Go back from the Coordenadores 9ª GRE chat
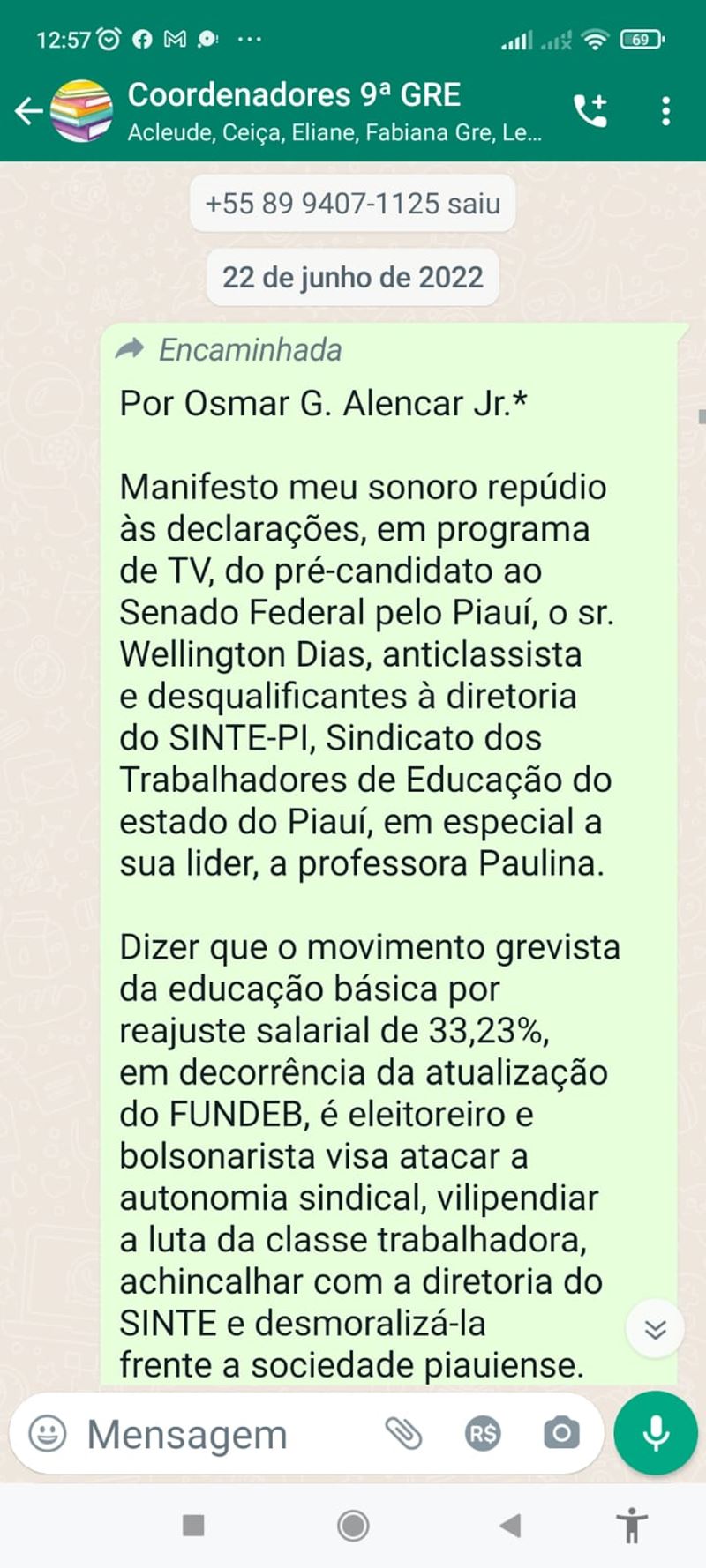706x1568 pixels. tap(29, 111)
